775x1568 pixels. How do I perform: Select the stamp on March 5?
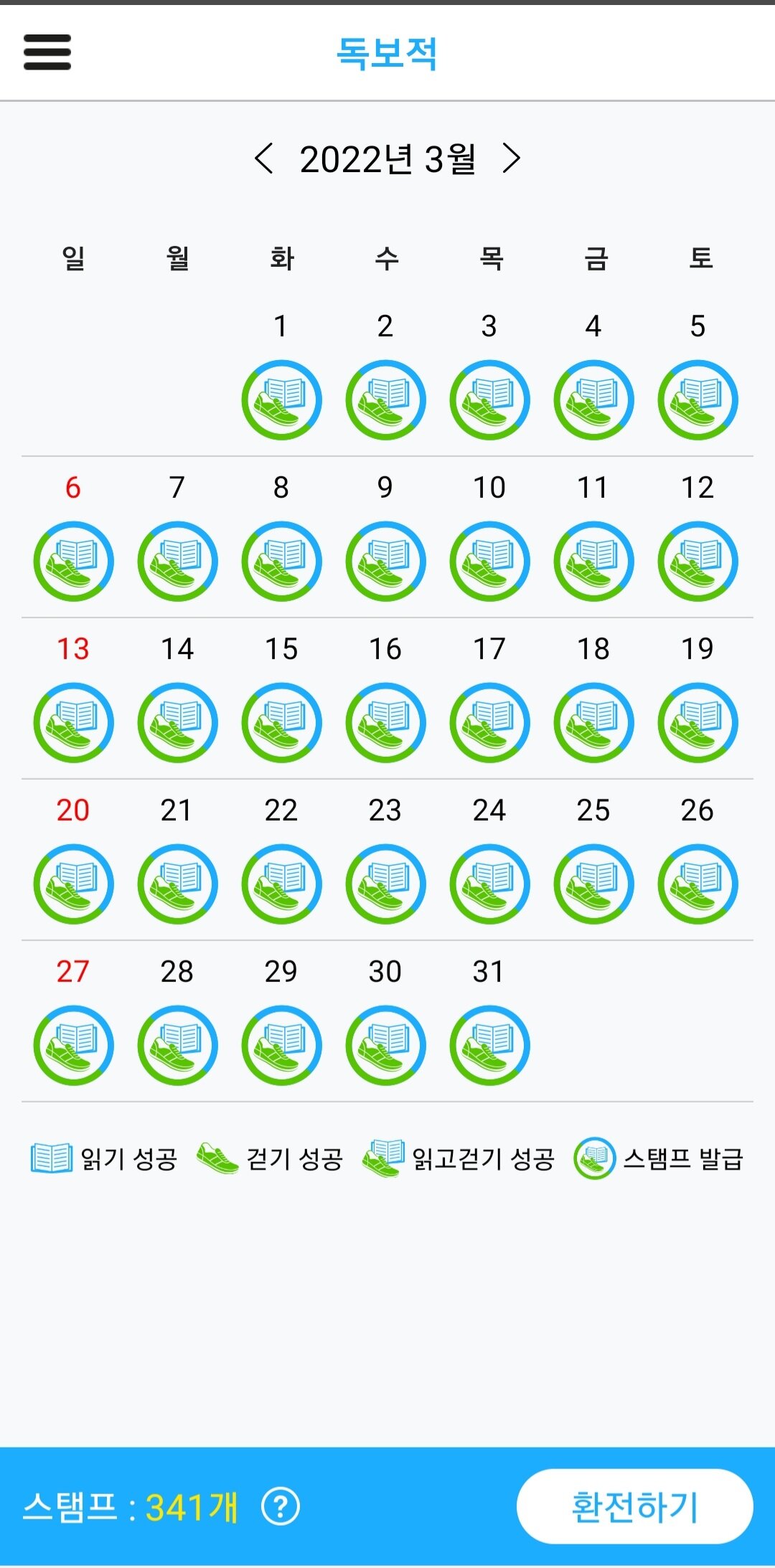click(x=697, y=400)
